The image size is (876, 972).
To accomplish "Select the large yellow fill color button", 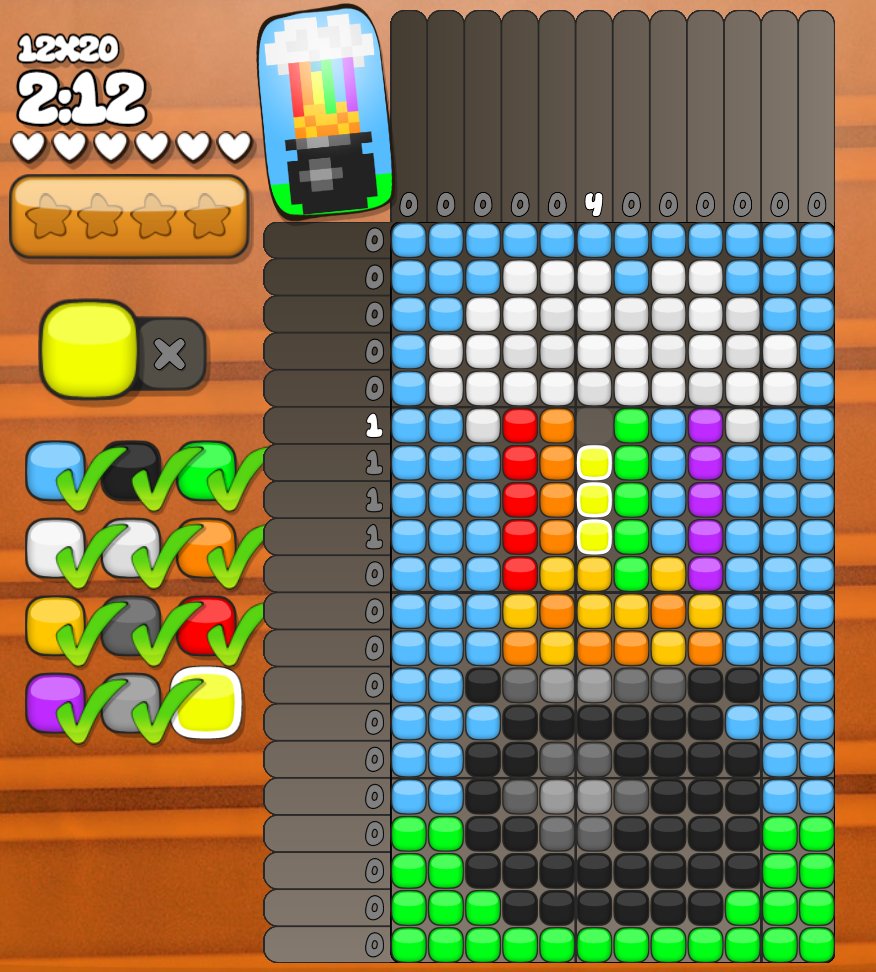I will (x=88, y=350).
